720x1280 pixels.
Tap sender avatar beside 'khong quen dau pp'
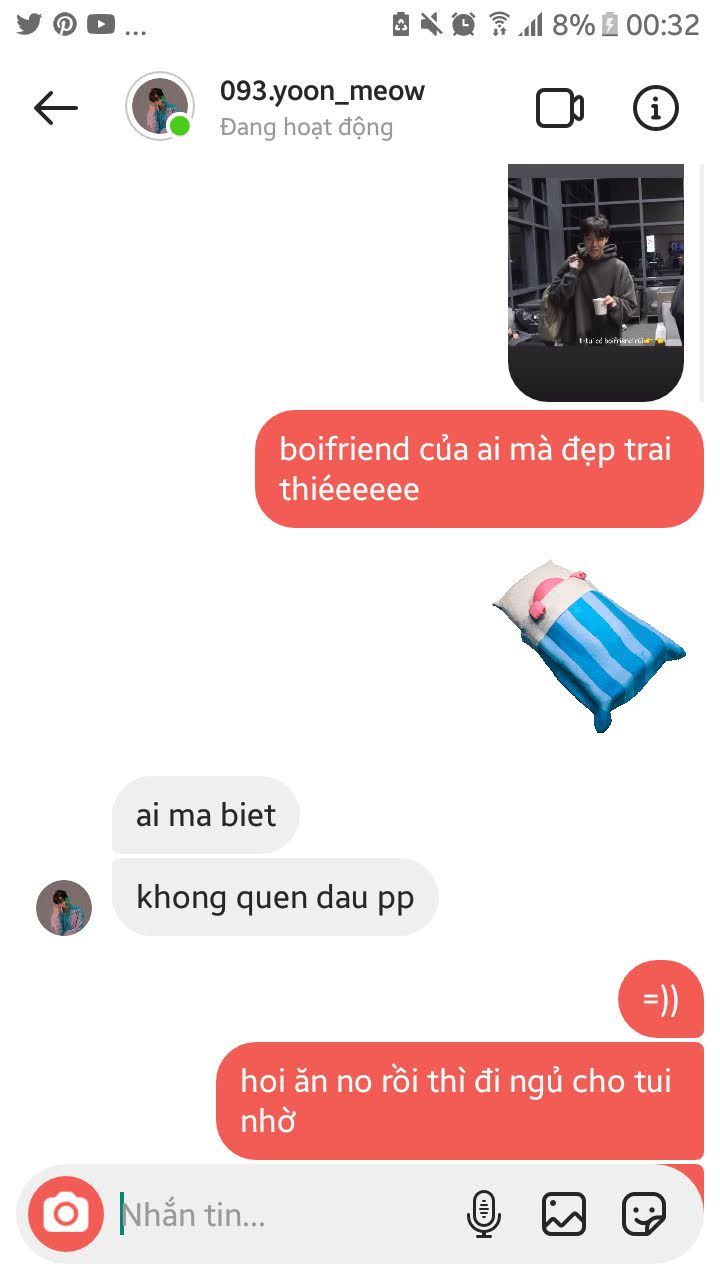64,908
